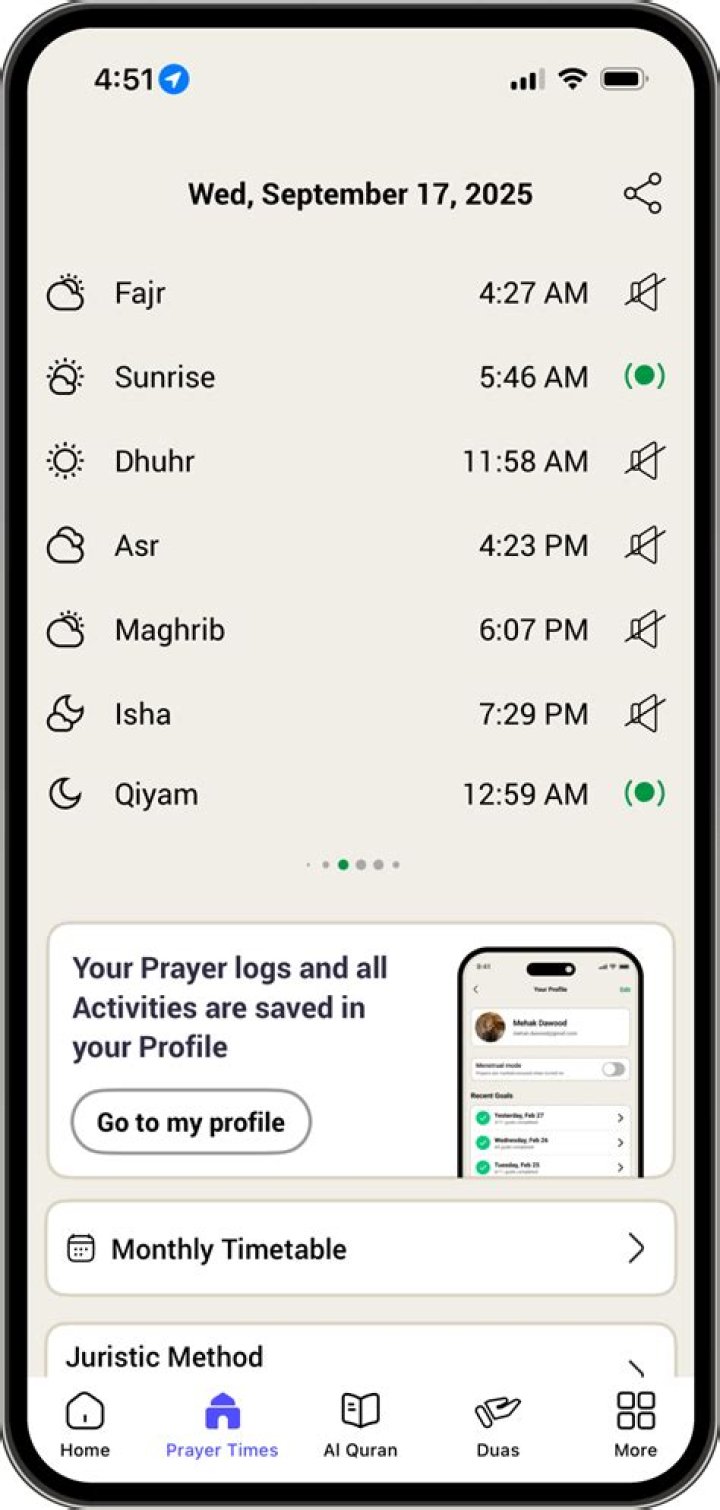720x1510 pixels.
Task: Unmute the Fajr prayer notification
Action: coord(643,292)
